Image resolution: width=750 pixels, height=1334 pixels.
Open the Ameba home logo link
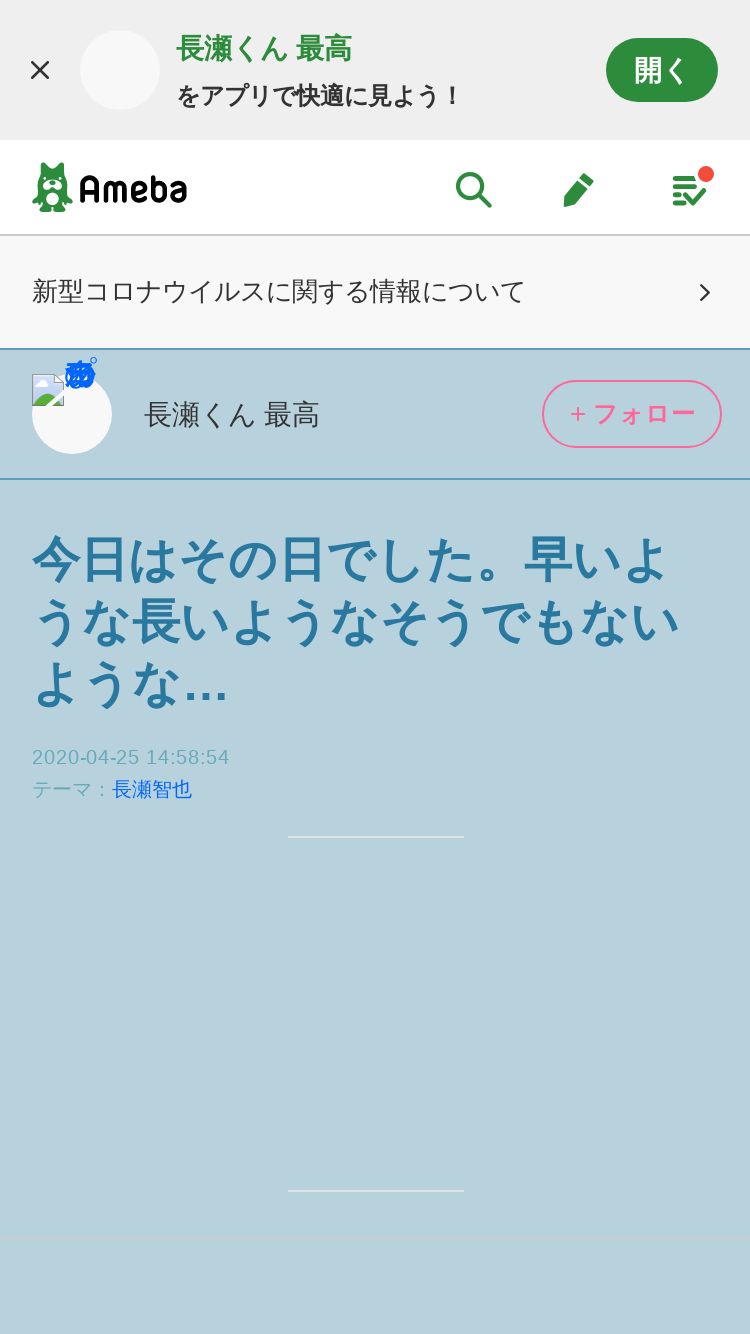tap(110, 188)
